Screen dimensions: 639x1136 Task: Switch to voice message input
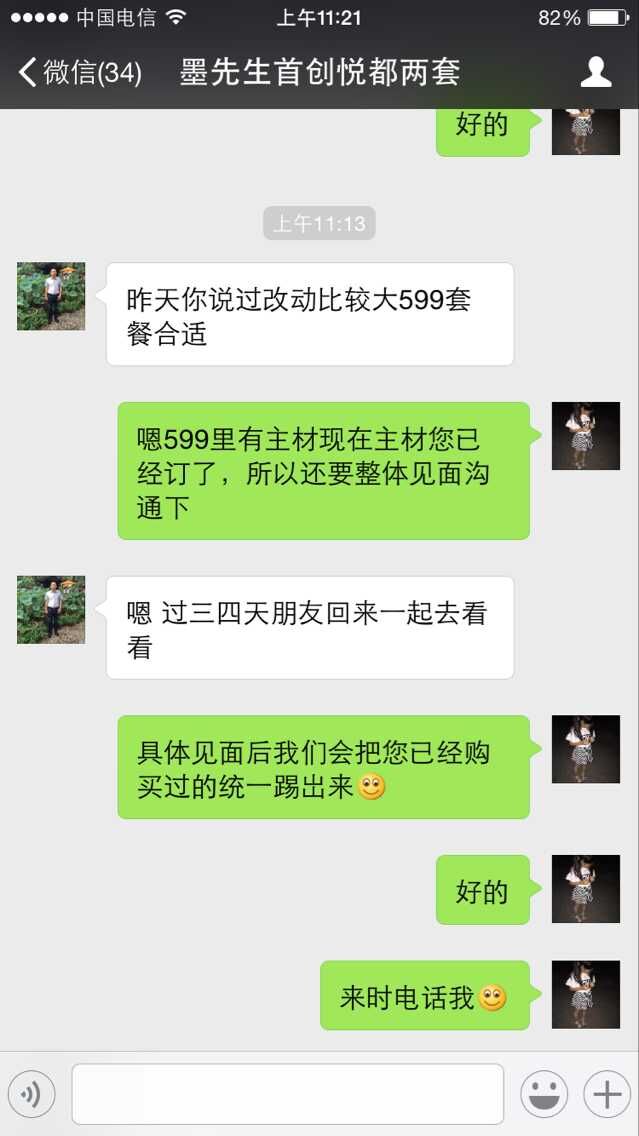click(32, 1094)
